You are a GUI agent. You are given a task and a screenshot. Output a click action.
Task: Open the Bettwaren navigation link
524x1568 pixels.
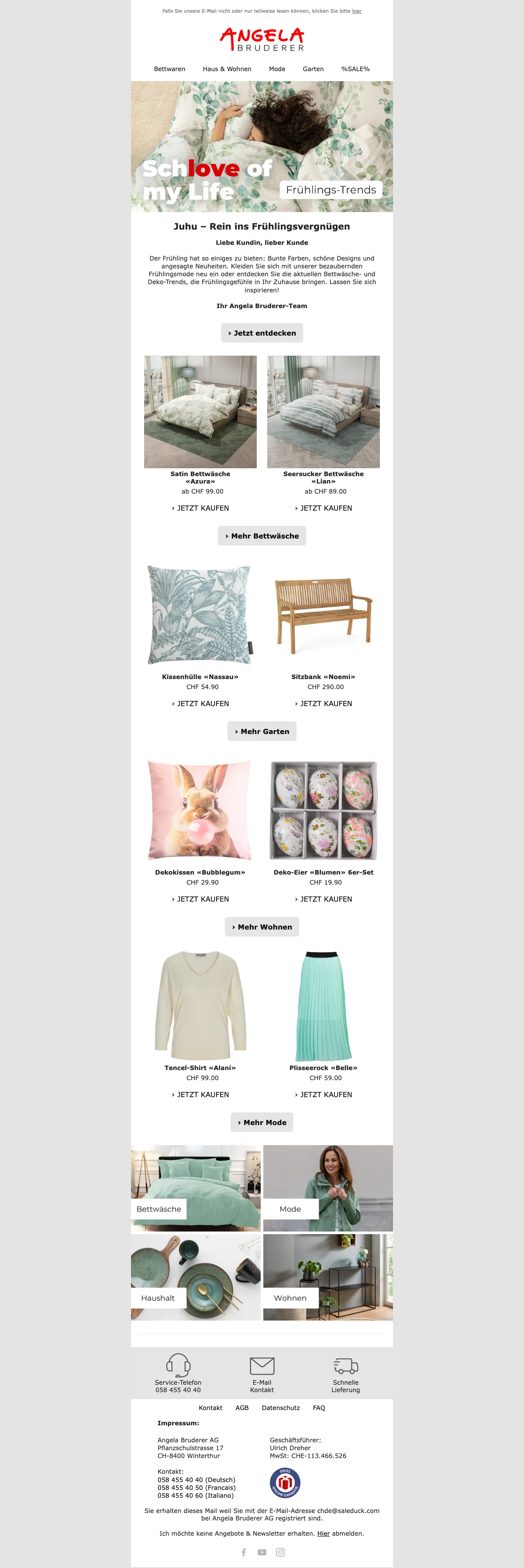(169, 69)
